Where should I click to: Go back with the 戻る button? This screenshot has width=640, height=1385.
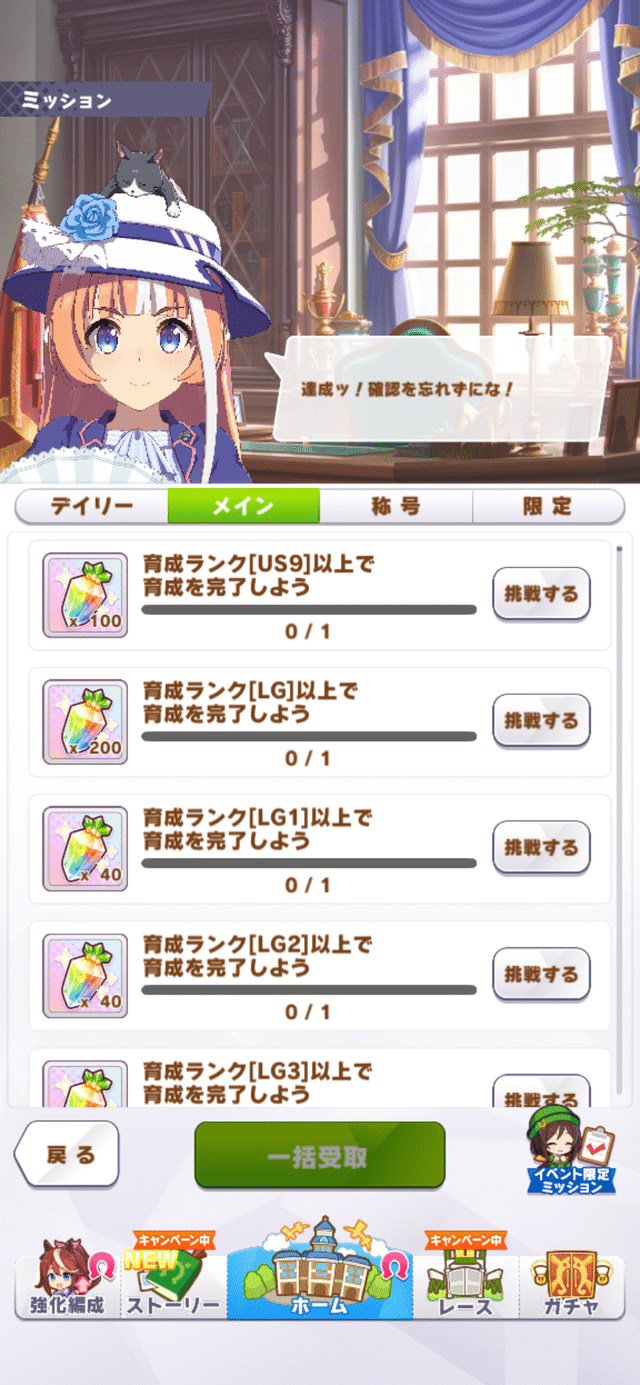pos(68,1154)
